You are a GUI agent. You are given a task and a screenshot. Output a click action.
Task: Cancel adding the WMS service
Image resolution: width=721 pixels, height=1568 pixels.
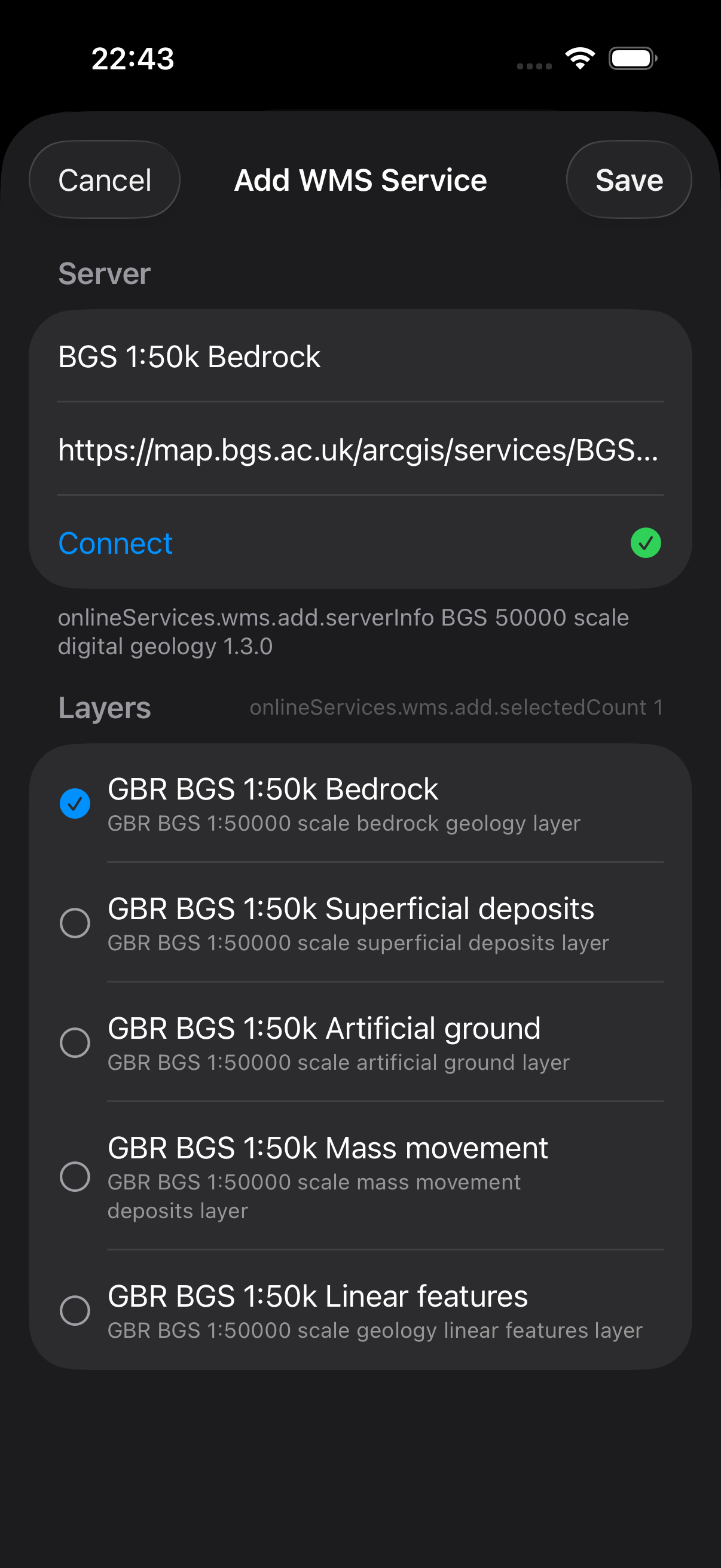tap(104, 179)
